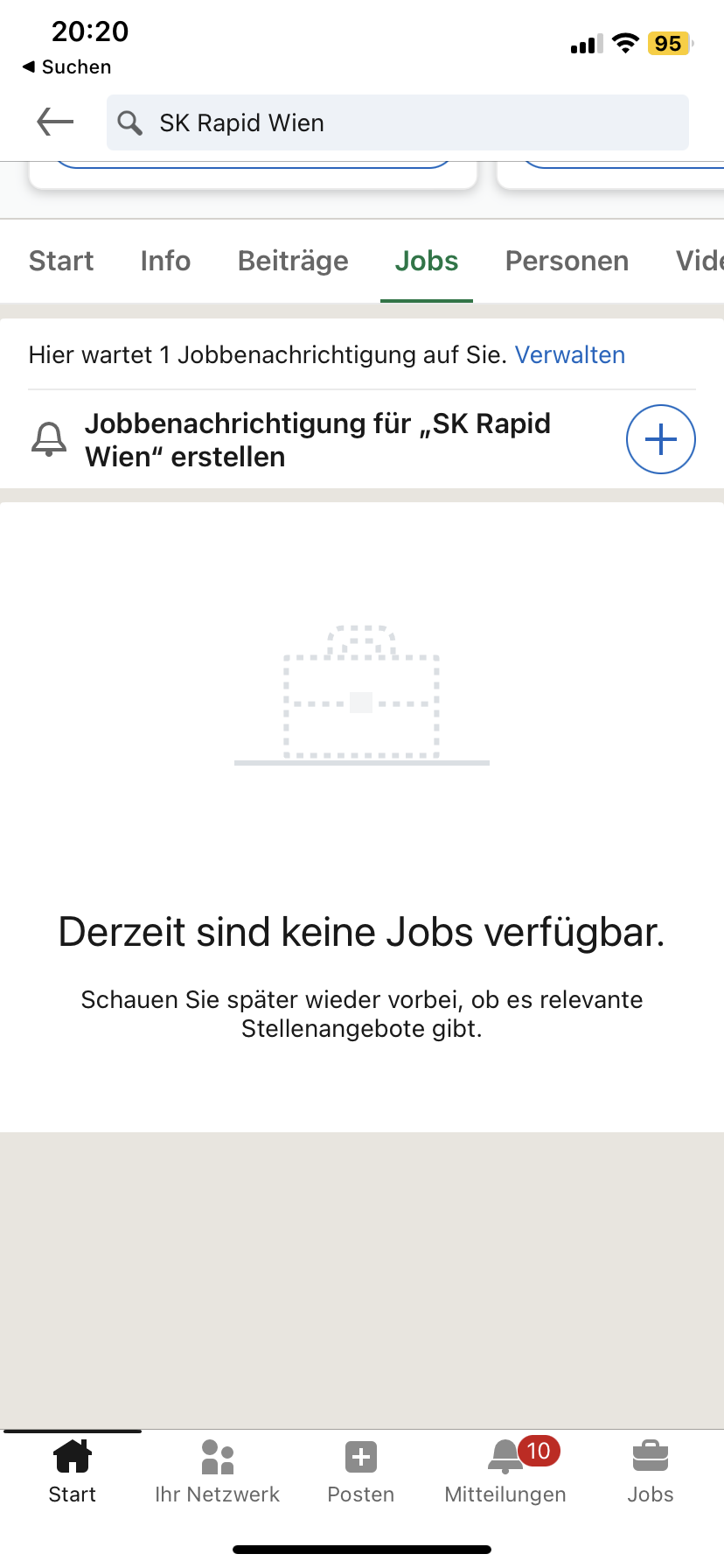Open Mitteilungen notifications
Screen dimensions: 724x1568
[505, 1472]
